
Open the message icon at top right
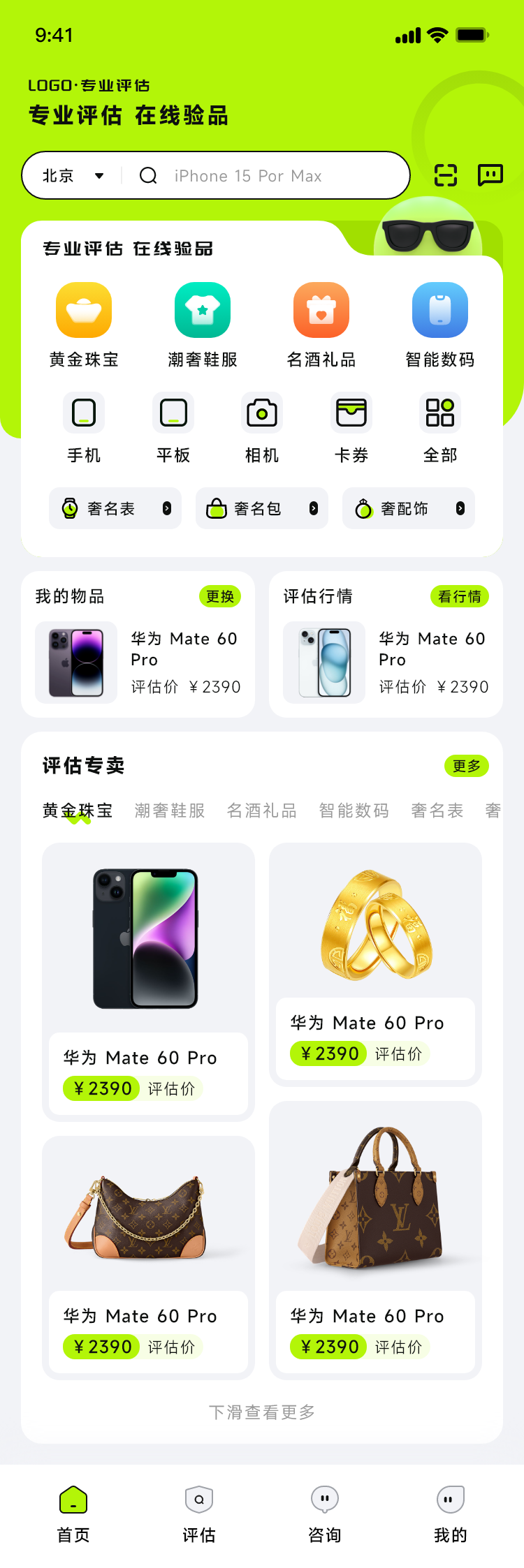[x=490, y=175]
